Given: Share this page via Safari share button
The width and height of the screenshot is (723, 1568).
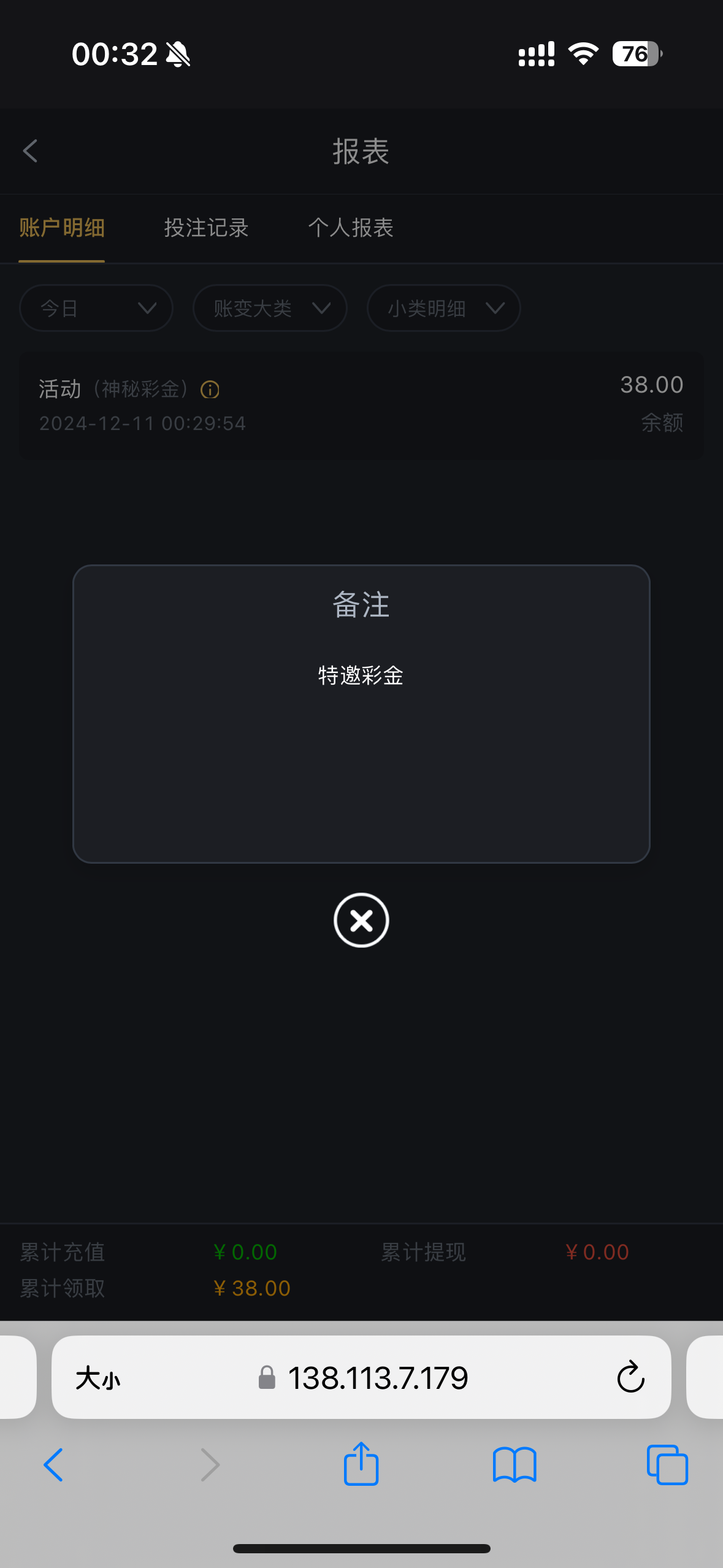Looking at the screenshot, I should tap(361, 1463).
